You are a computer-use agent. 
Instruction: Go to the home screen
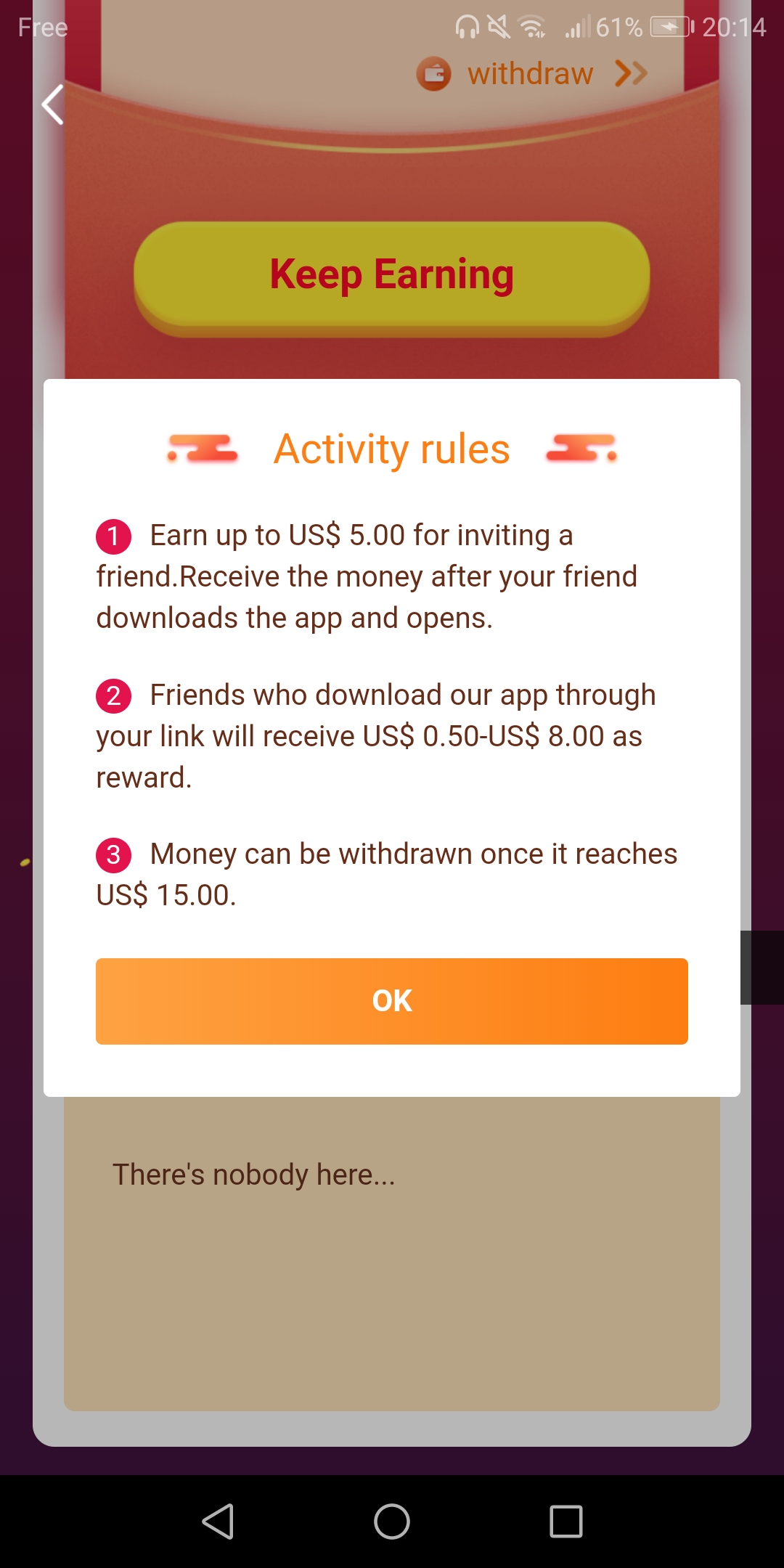pos(392,1521)
